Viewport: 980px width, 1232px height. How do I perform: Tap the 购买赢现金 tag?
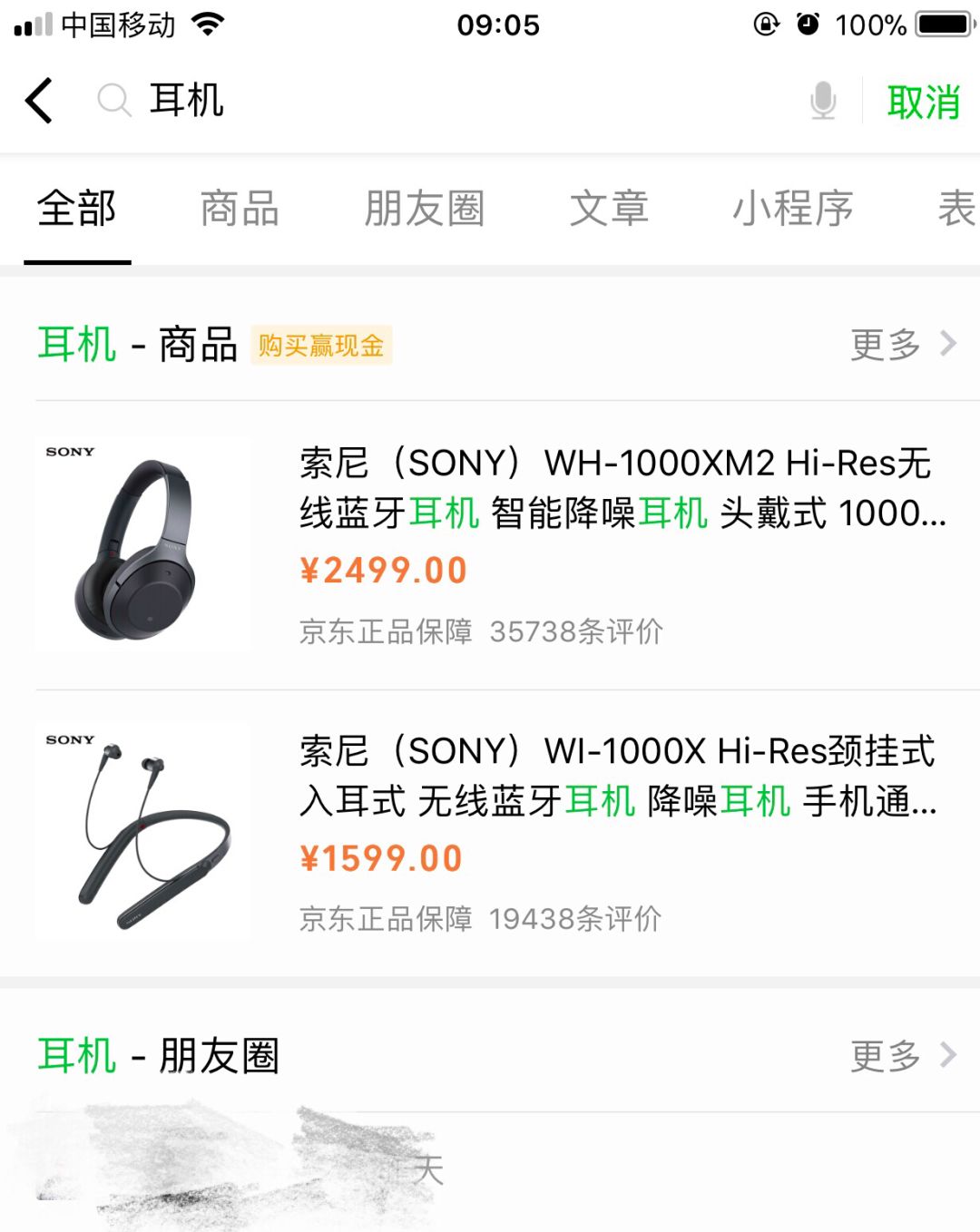point(321,345)
